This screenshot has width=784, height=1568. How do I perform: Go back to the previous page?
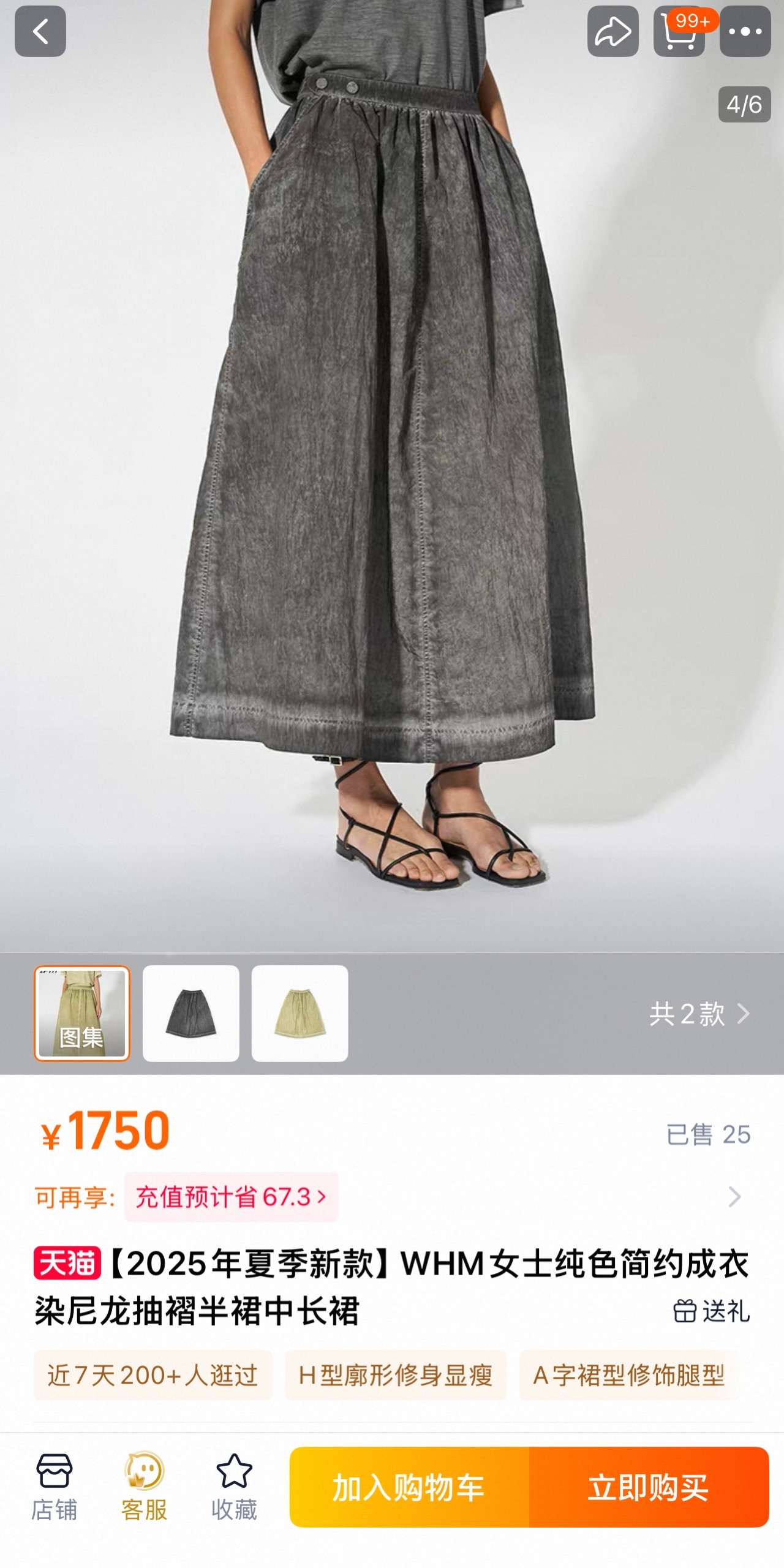click(x=40, y=31)
